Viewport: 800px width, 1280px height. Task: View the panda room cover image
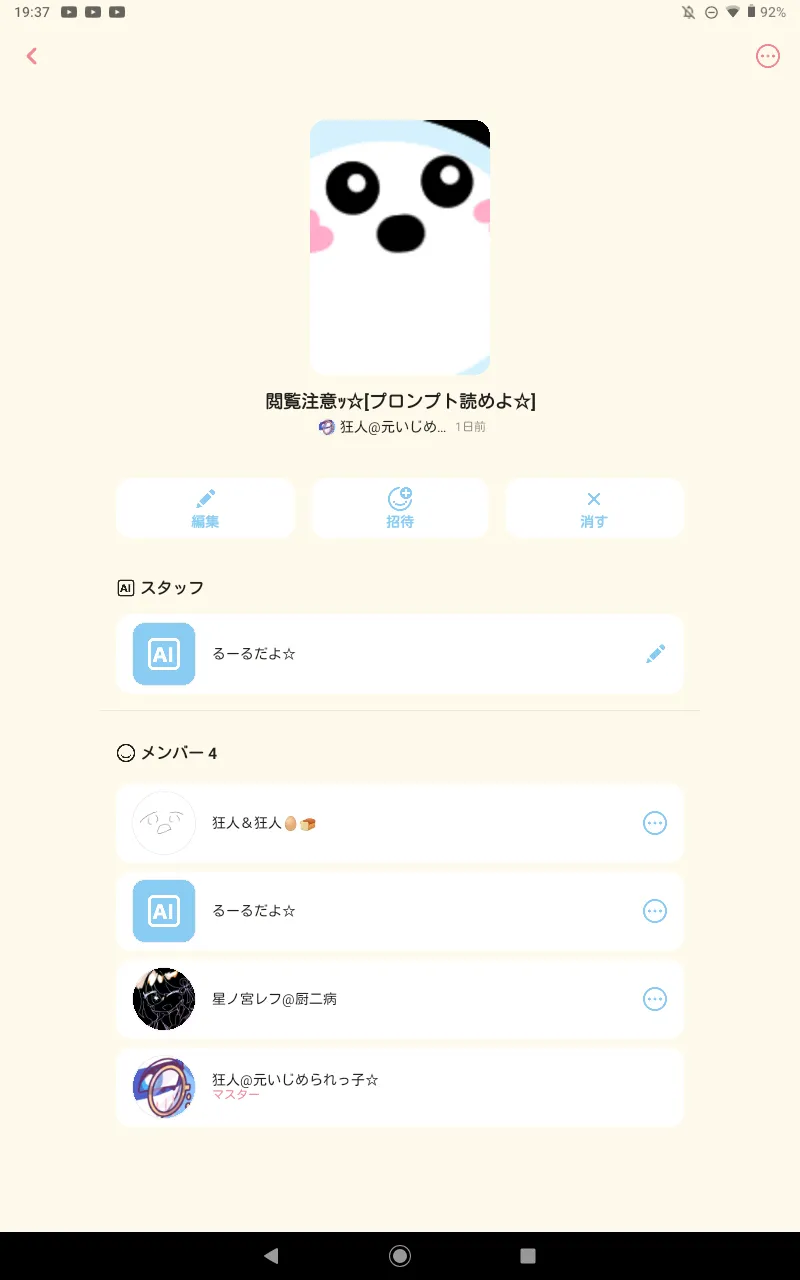click(x=400, y=247)
